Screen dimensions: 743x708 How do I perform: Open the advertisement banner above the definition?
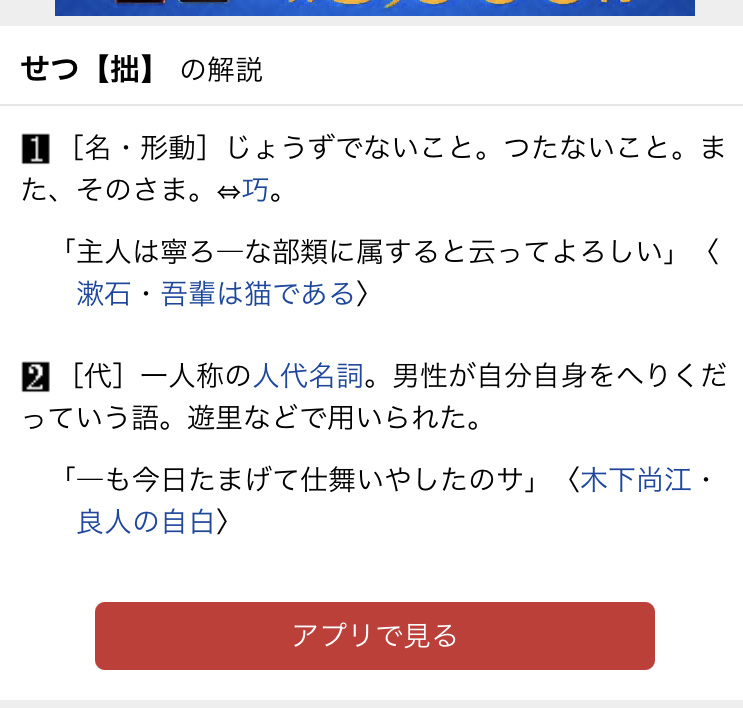click(374, 8)
